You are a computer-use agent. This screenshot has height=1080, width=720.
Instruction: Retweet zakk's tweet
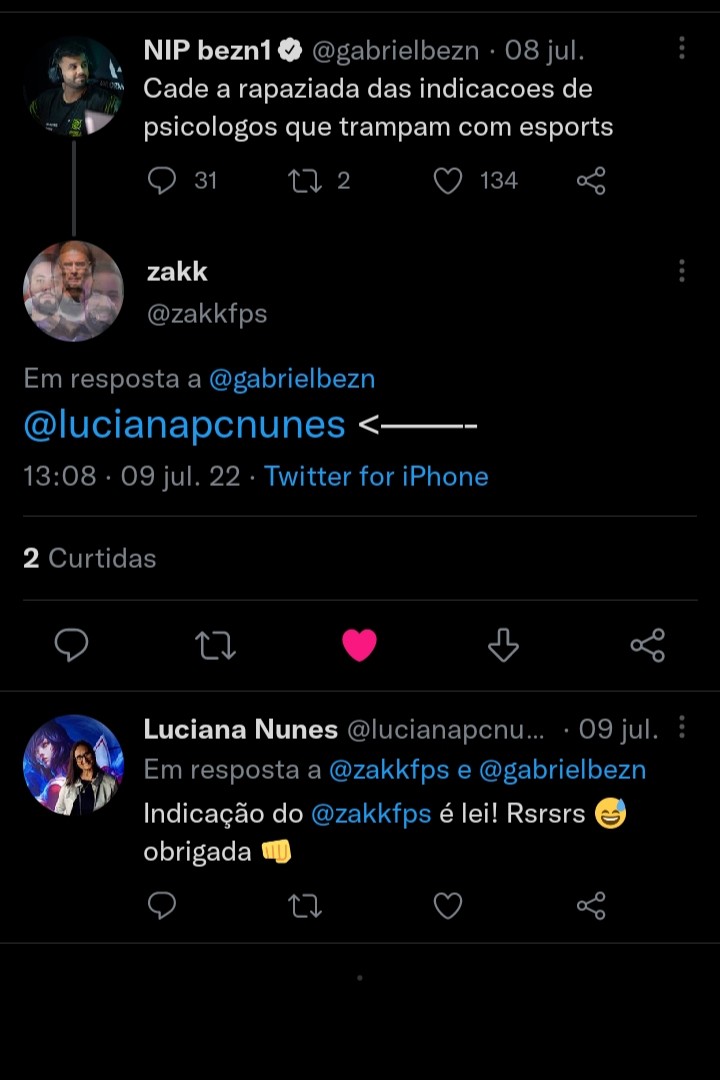(215, 646)
